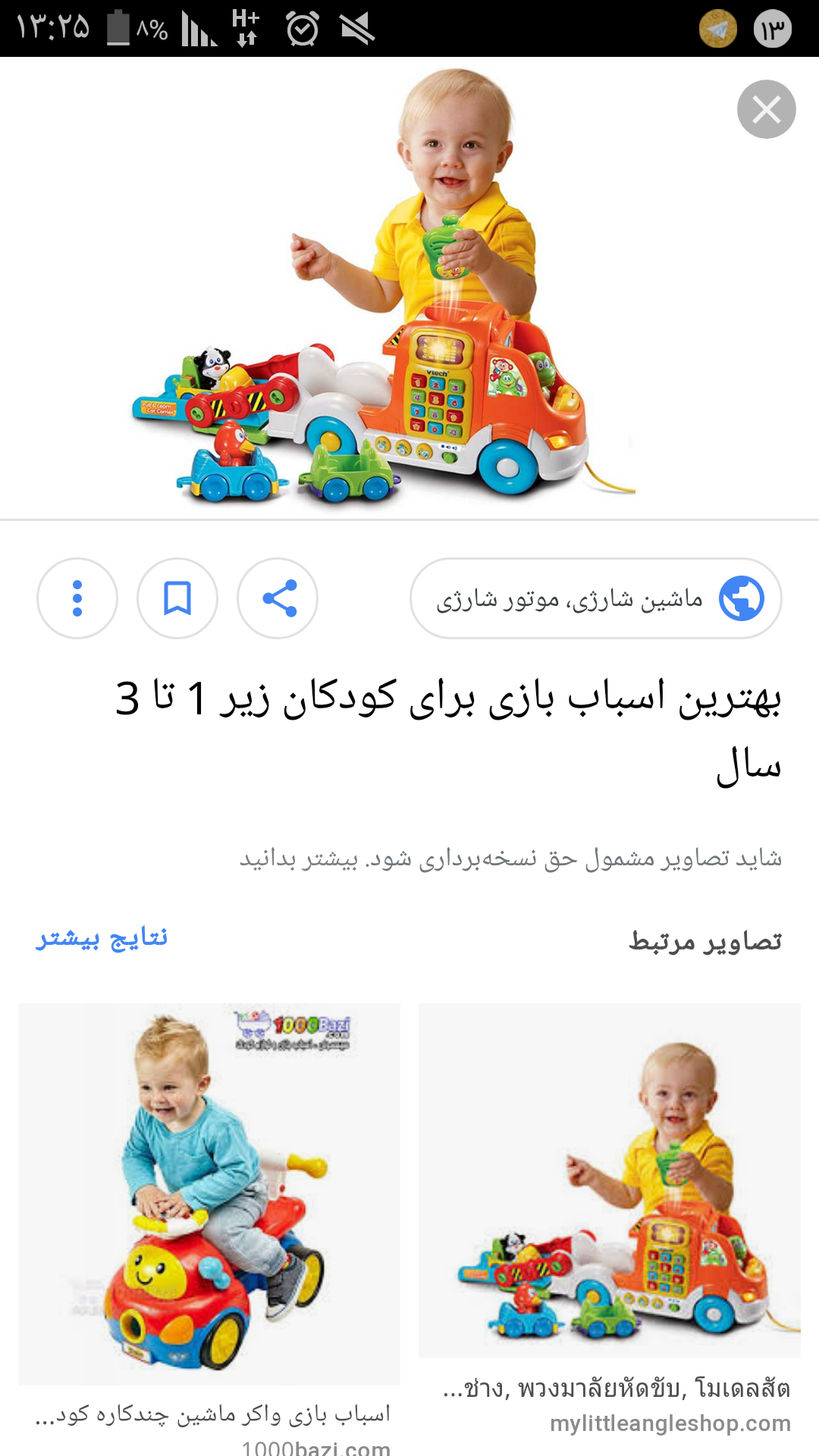
Task: Tap نتایج بیشتر for more results
Action: click(102, 939)
